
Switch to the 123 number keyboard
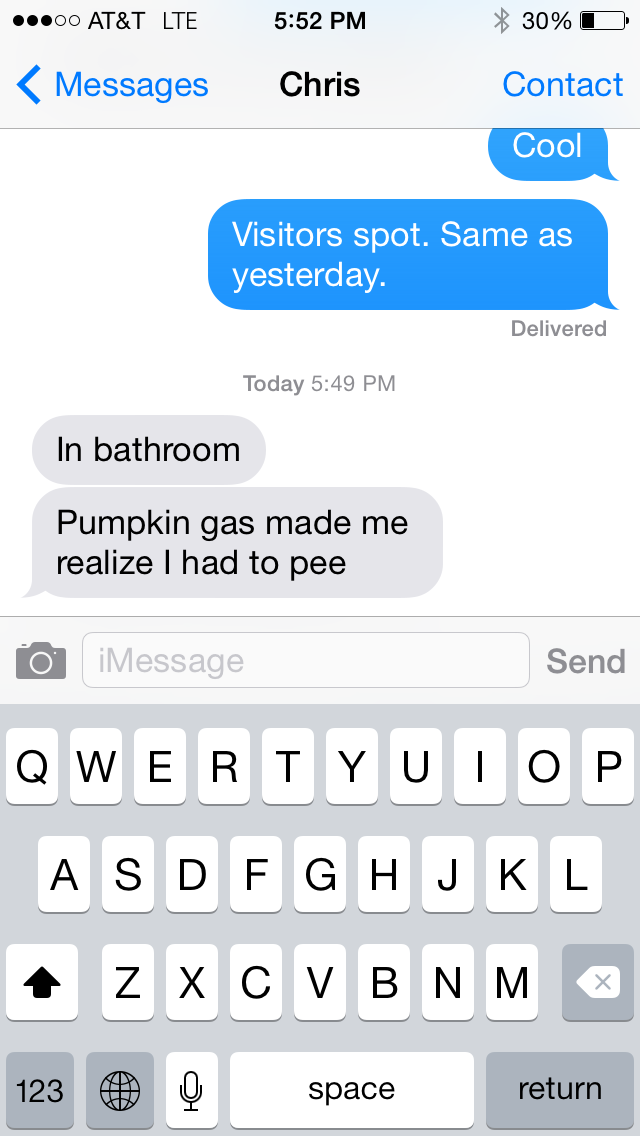click(40, 1089)
